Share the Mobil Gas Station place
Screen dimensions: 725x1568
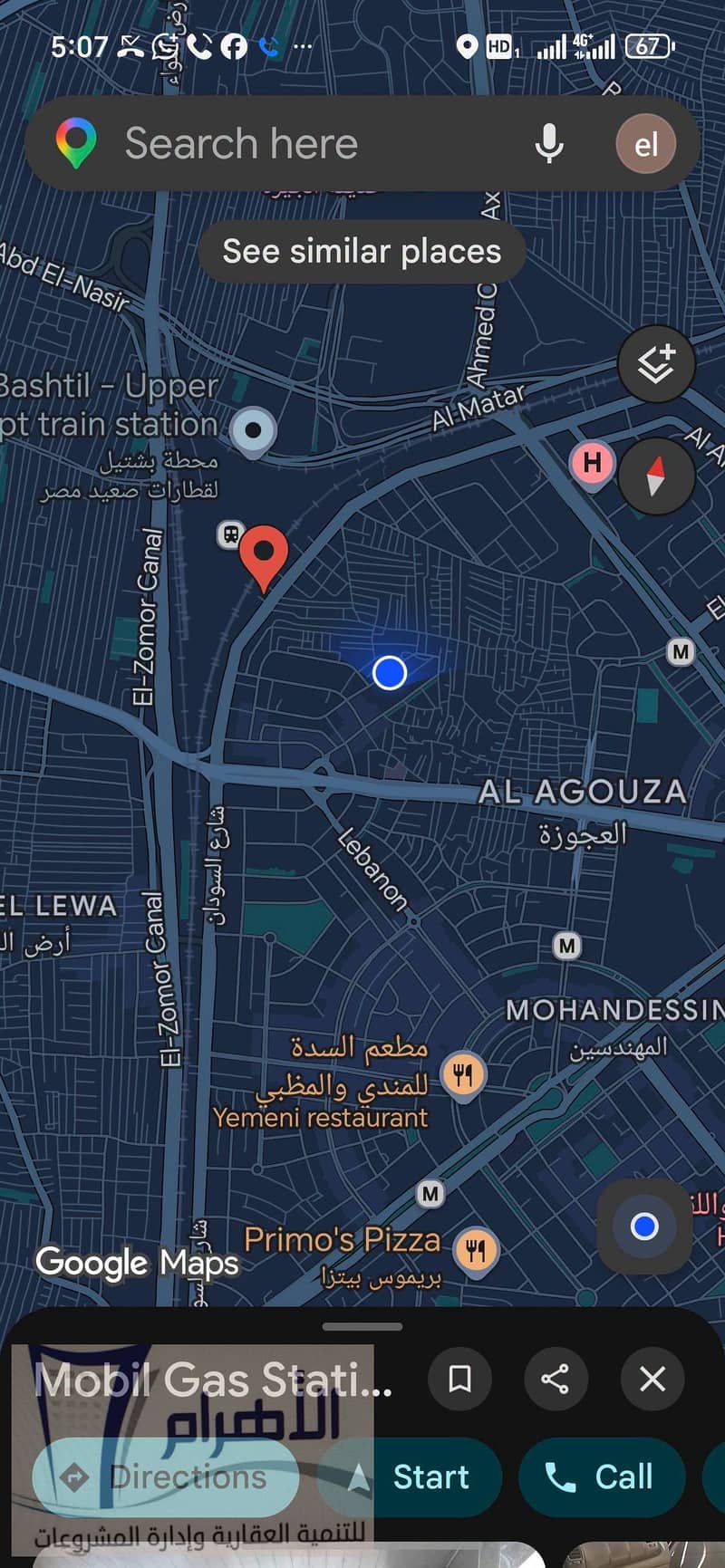pos(556,1380)
